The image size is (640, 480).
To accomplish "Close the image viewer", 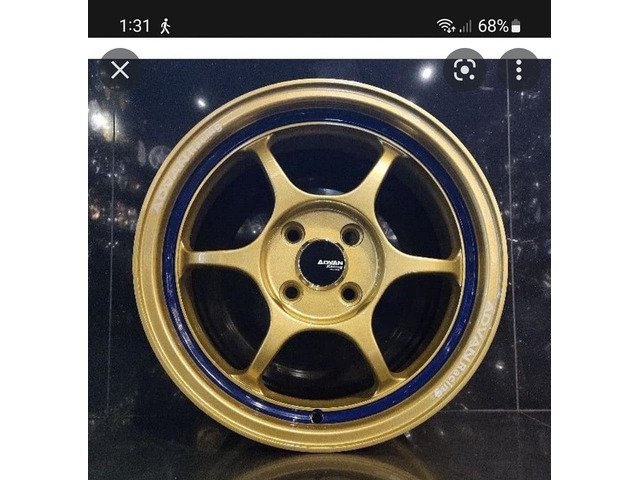I will click(x=120, y=70).
